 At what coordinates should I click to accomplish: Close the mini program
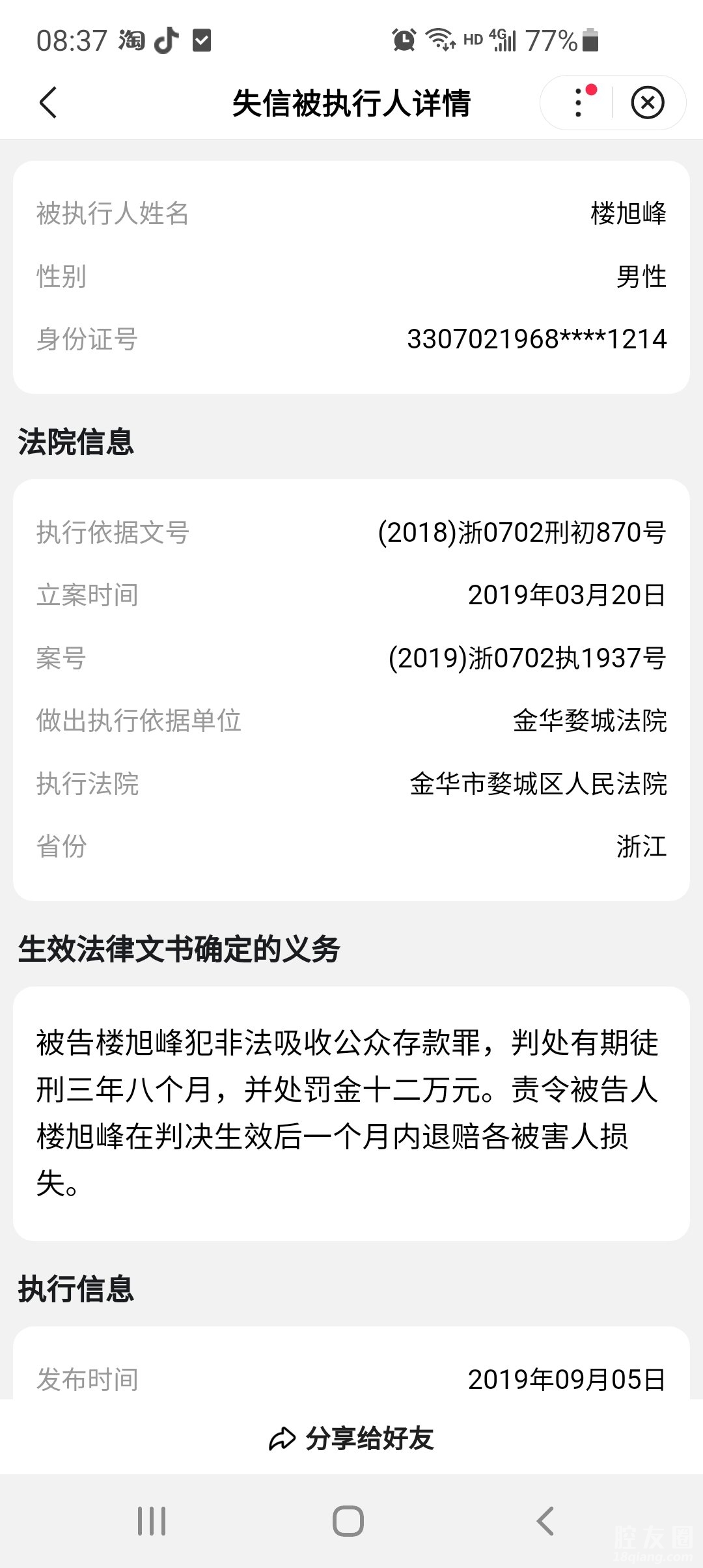click(x=648, y=103)
